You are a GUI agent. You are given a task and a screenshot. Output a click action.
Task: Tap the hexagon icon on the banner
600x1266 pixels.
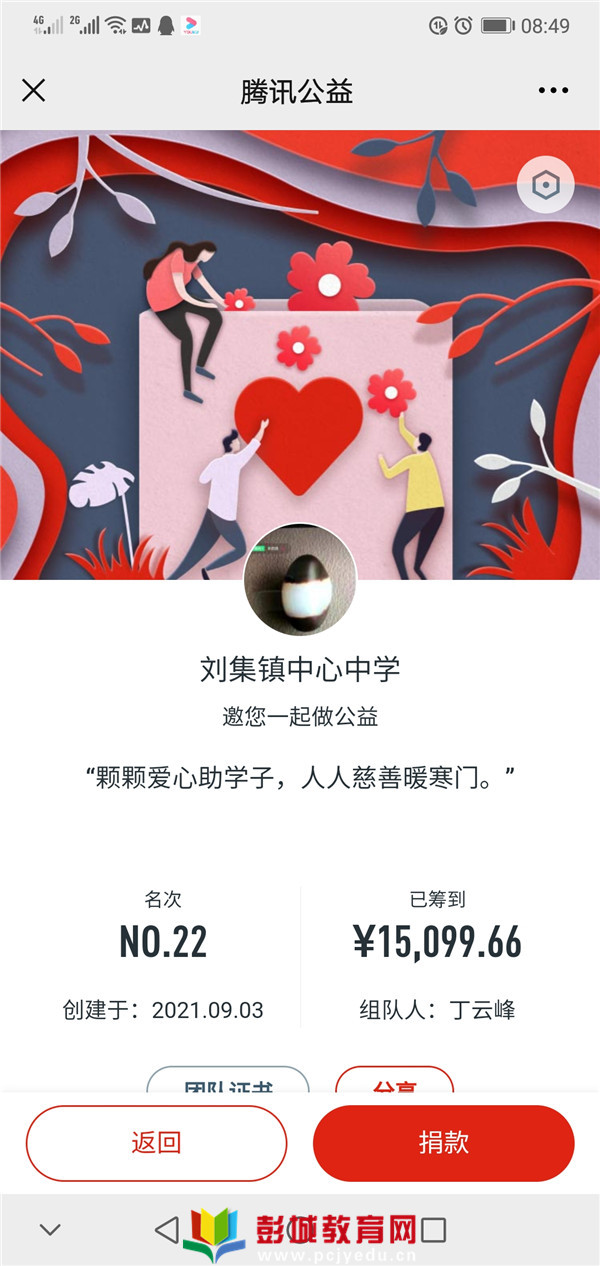(545, 185)
